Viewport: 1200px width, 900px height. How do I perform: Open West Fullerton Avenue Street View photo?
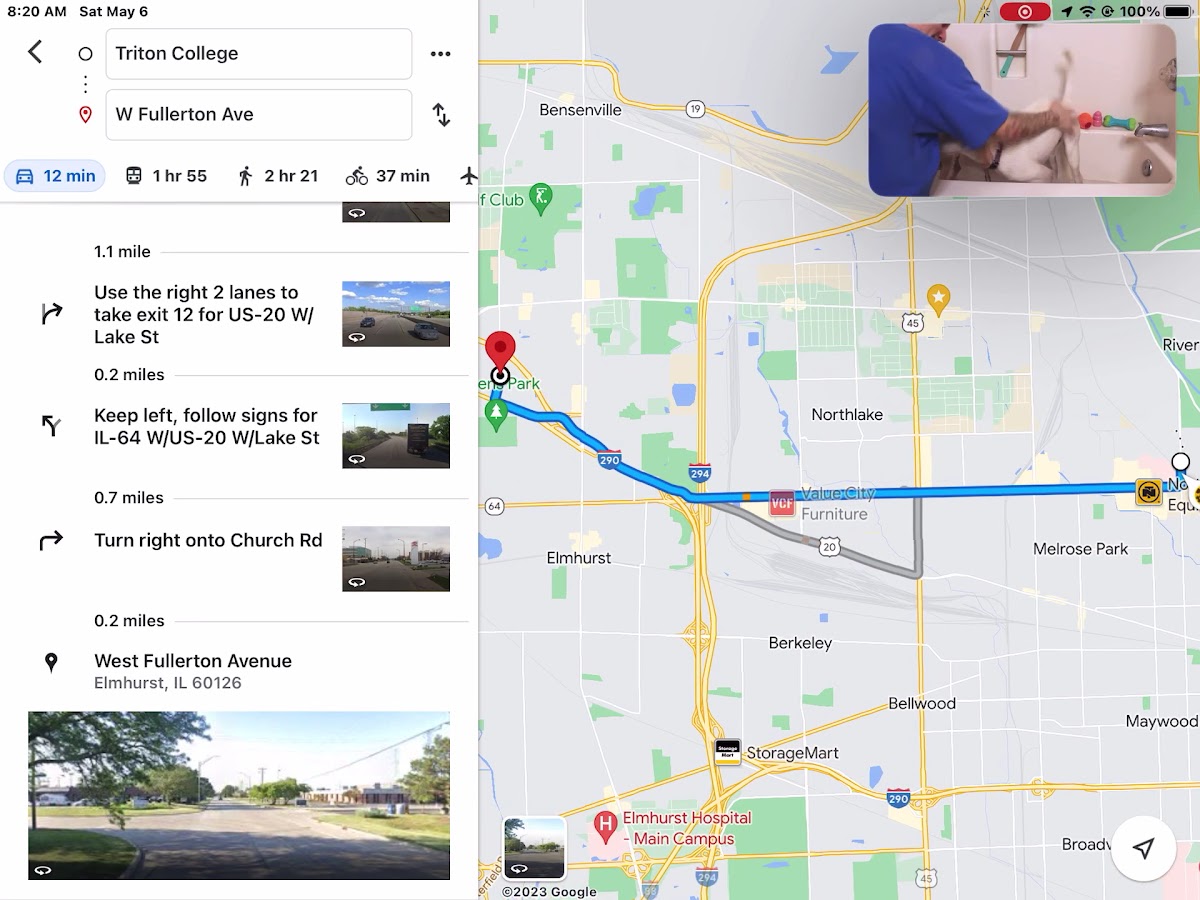pyautogui.click(x=239, y=795)
